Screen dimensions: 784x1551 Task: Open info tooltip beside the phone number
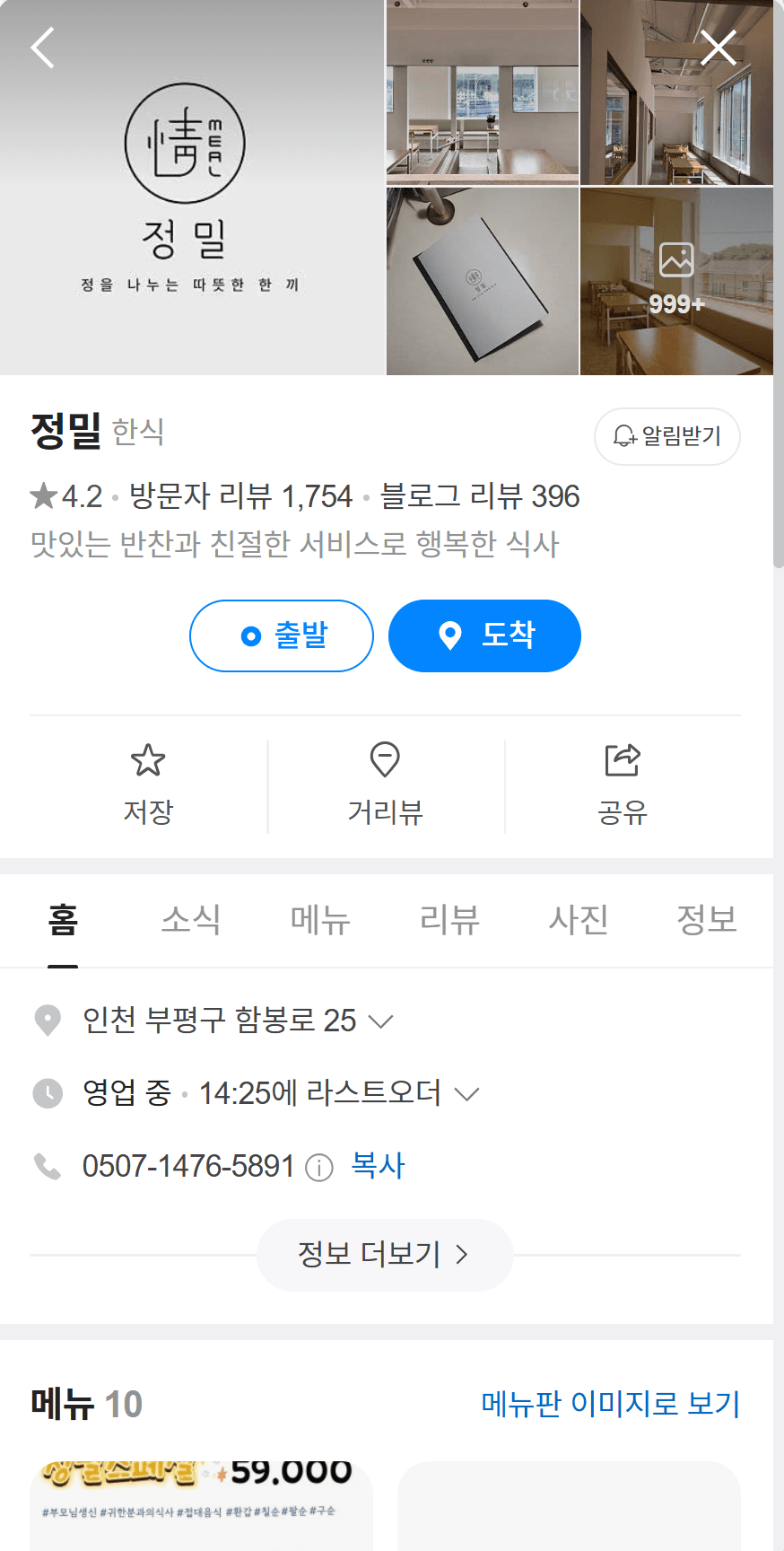point(318,1168)
